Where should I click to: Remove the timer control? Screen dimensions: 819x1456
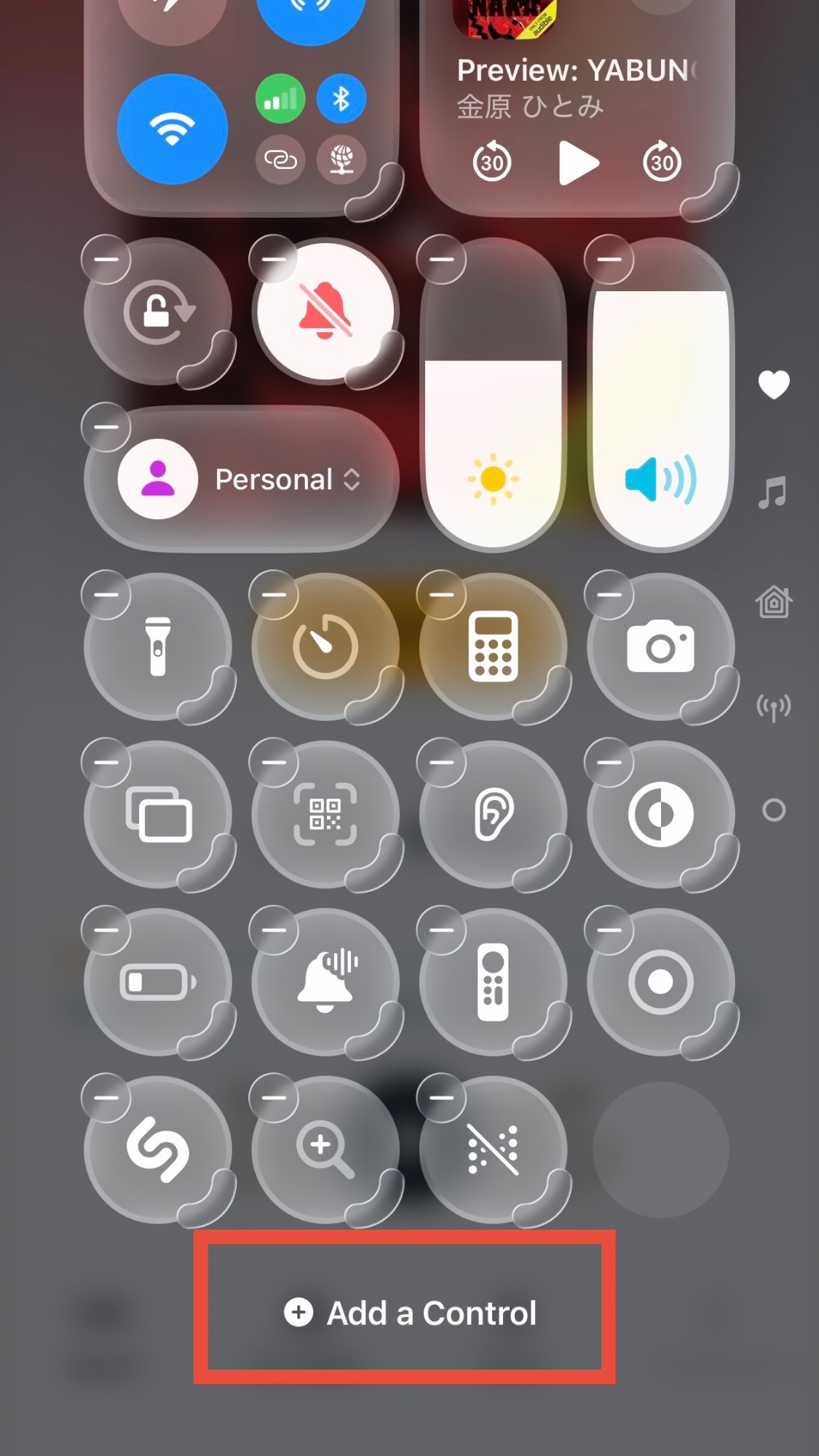(274, 595)
